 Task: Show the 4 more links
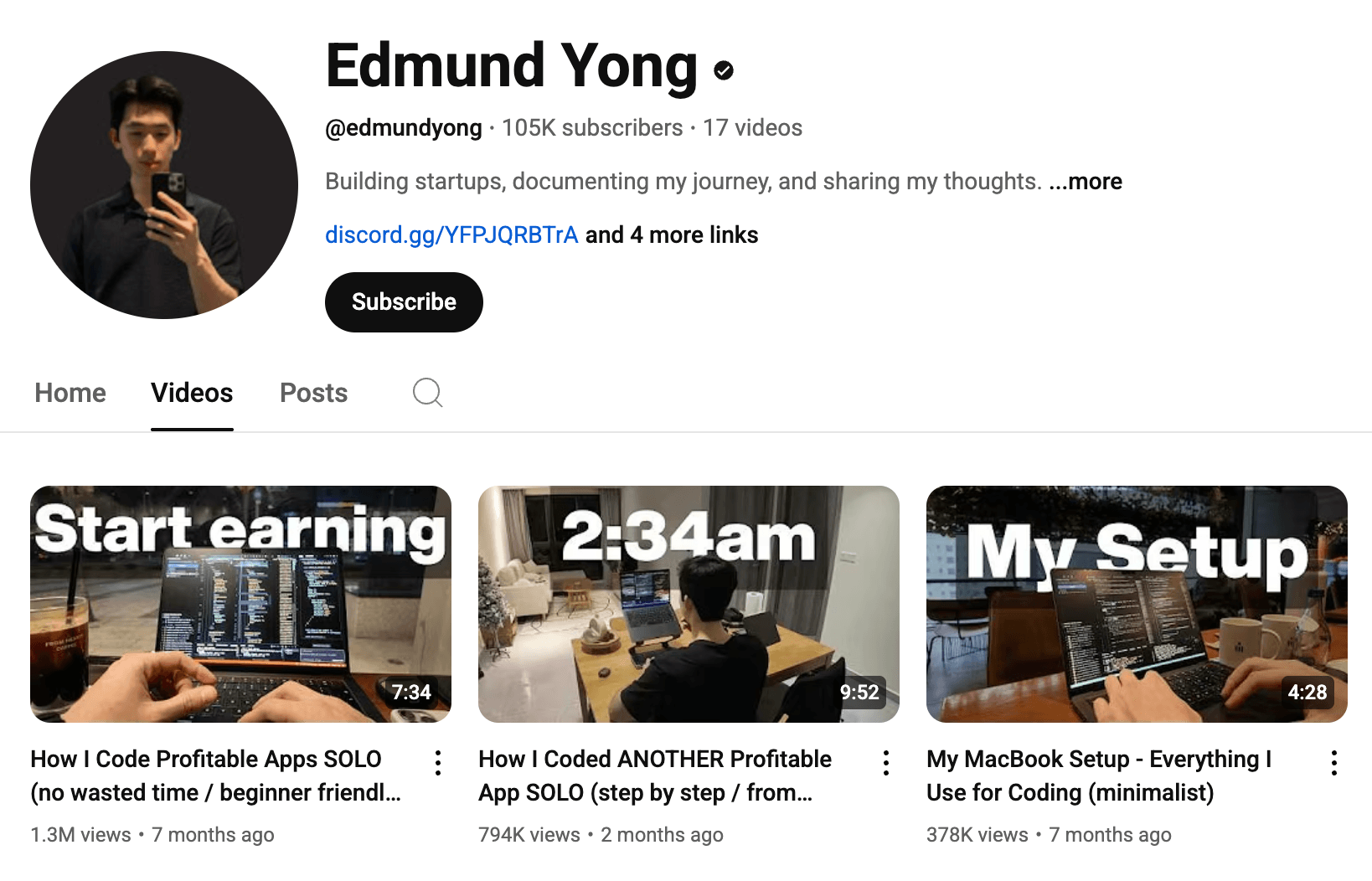click(x=672, y=234)
